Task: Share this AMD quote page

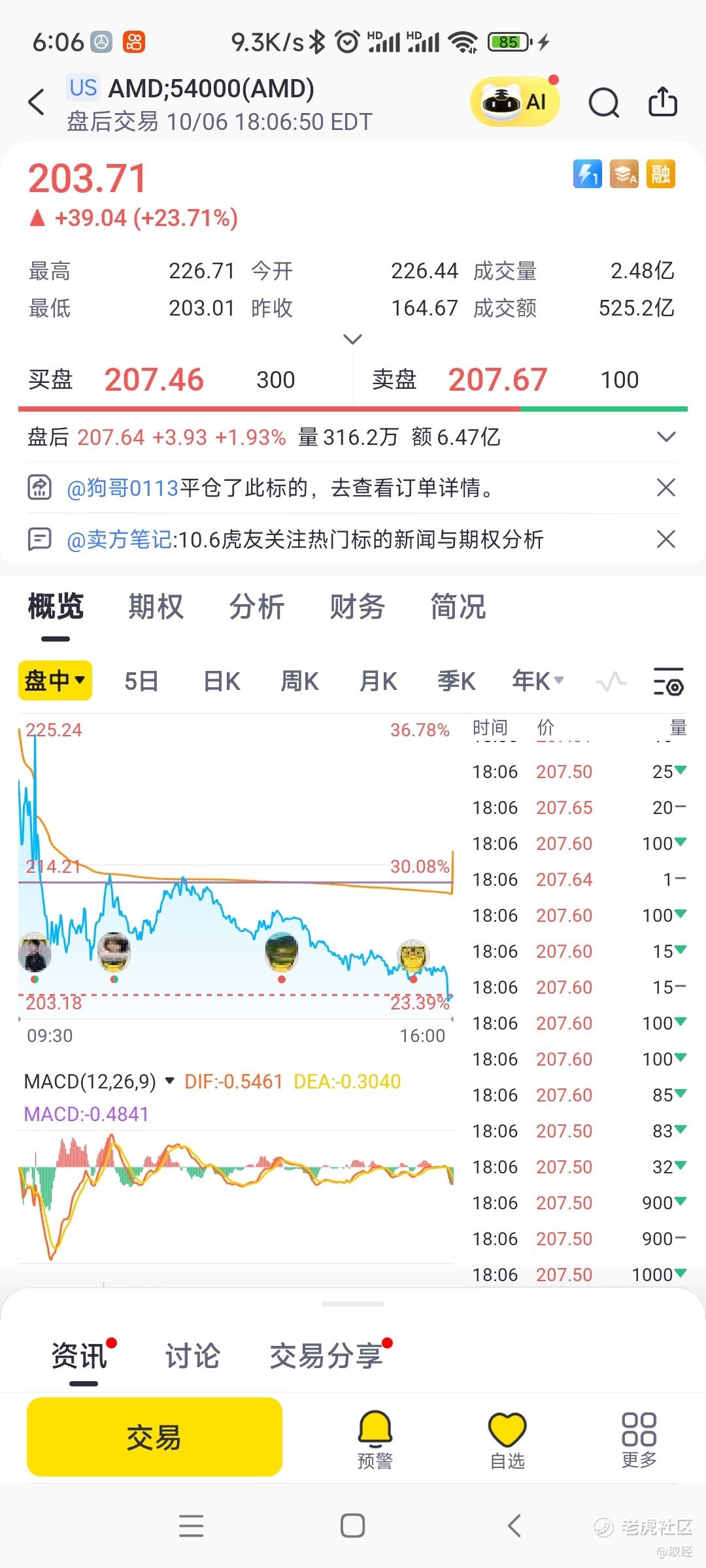Action: [662, 102]
